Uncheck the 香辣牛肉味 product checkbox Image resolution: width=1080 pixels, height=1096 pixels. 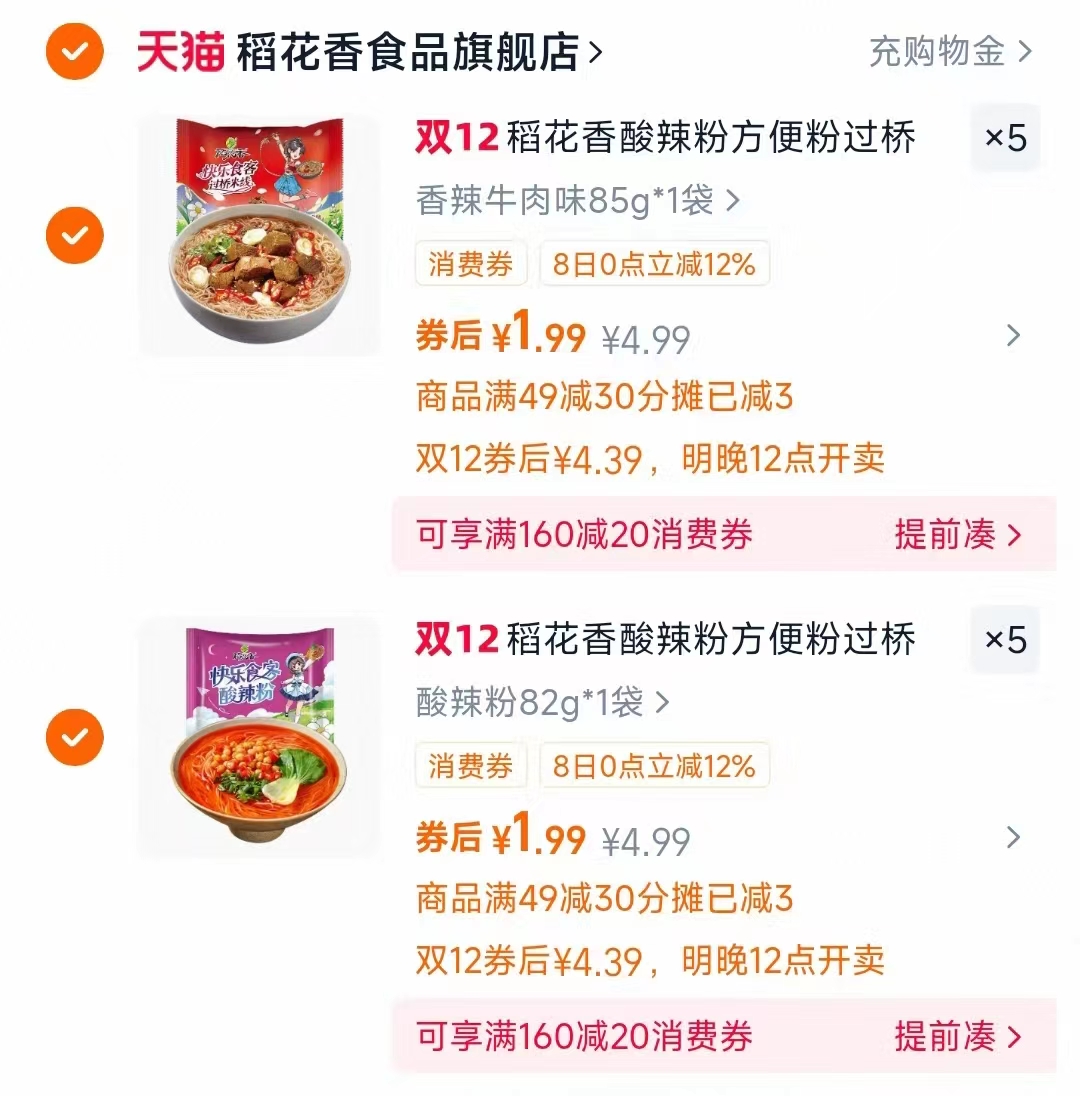(74, 235)
